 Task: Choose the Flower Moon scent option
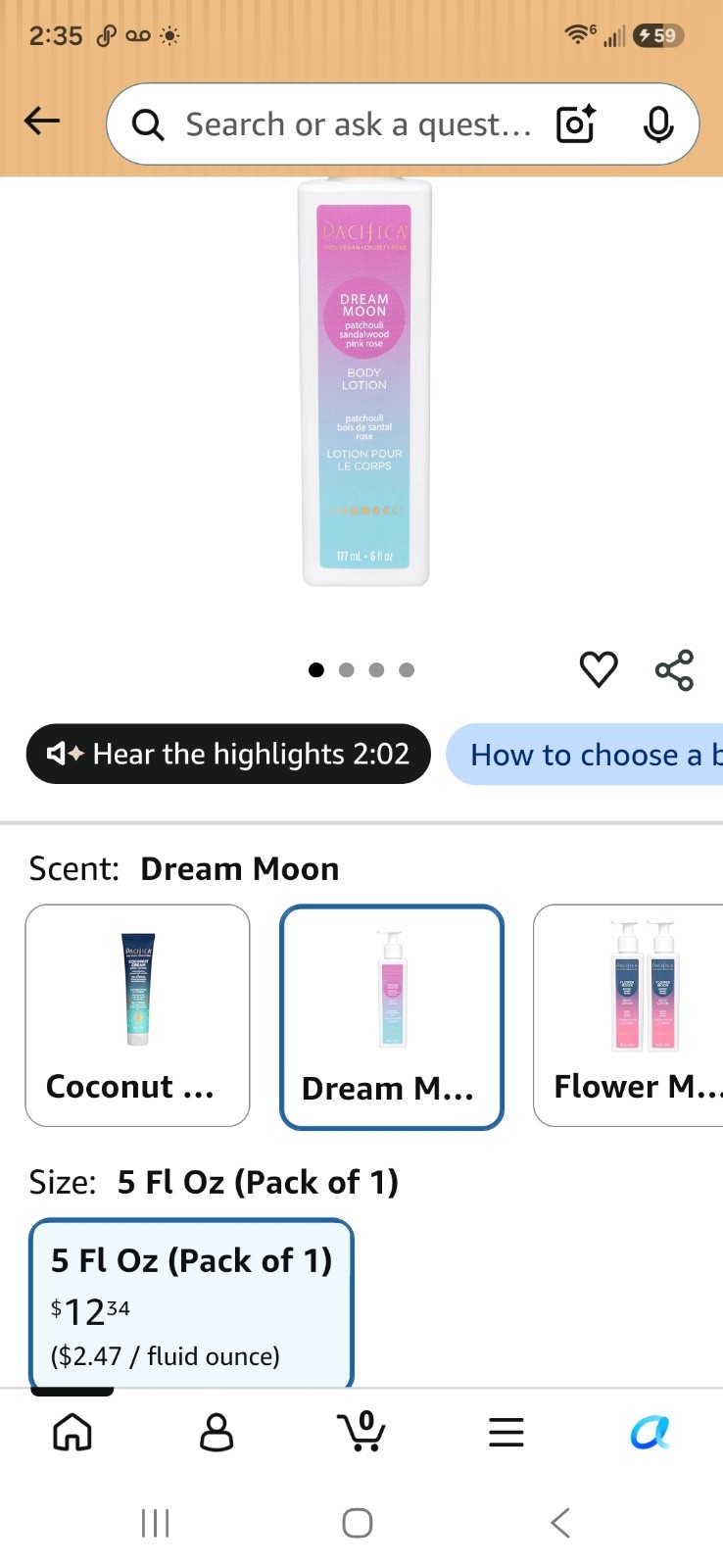click(x=629, y=1015)
